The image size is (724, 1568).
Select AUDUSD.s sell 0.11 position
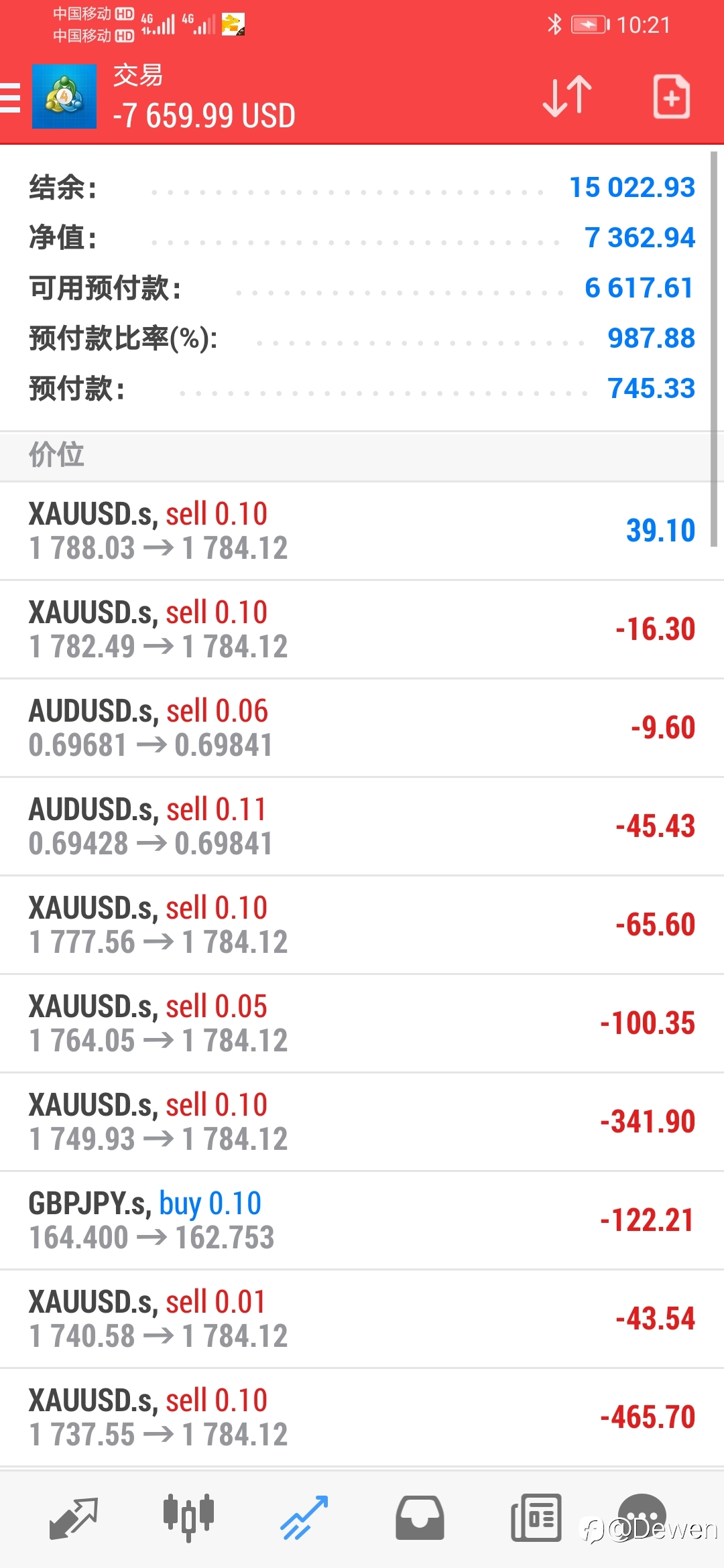[362, 826]
